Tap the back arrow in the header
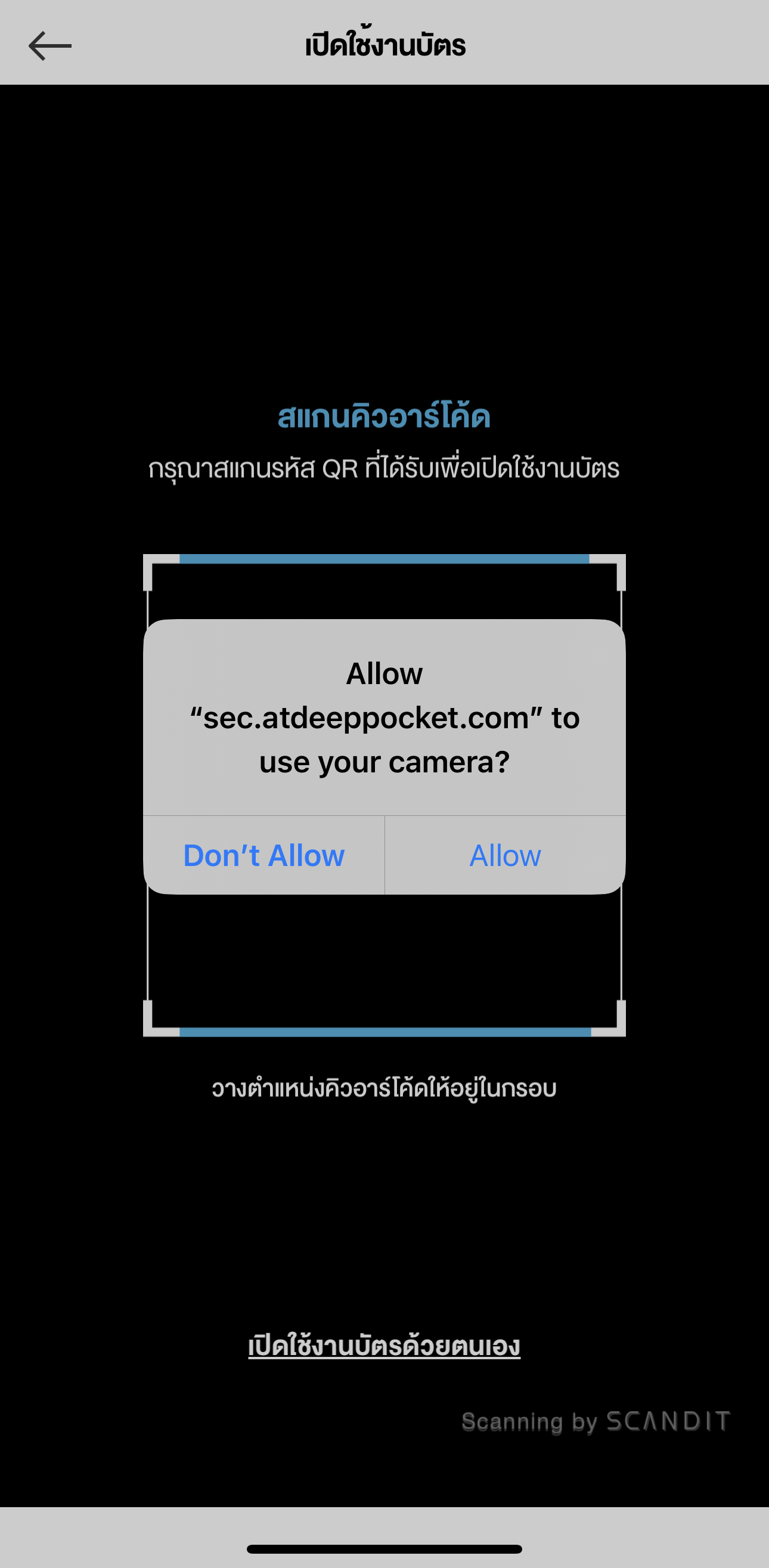 50,47
